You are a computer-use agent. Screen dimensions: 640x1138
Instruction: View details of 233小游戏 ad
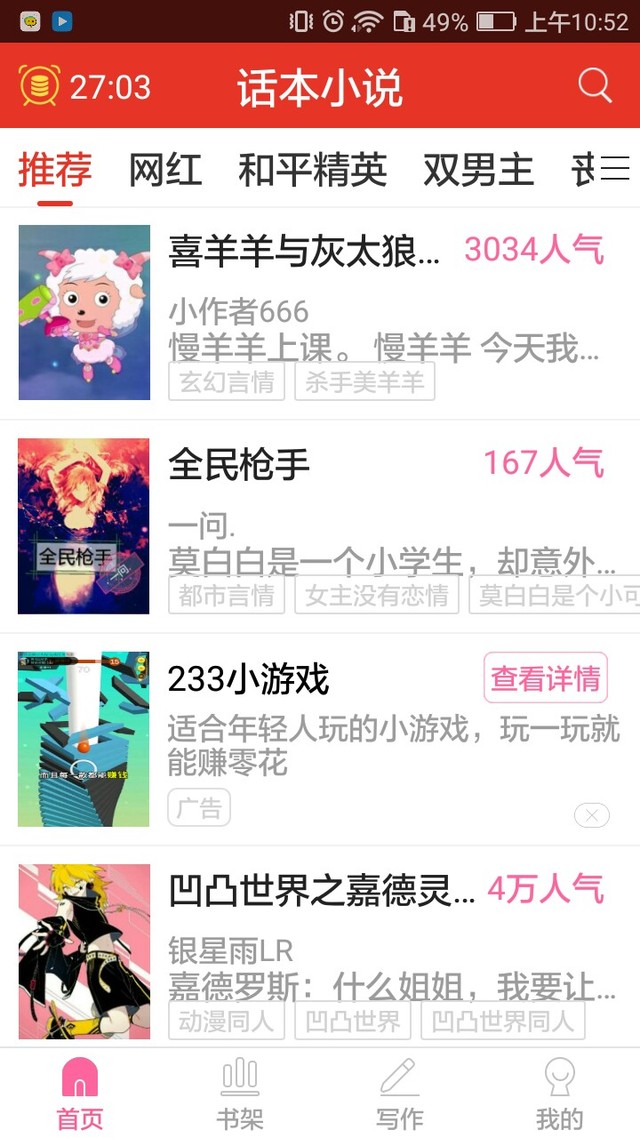tap(545, 679)
